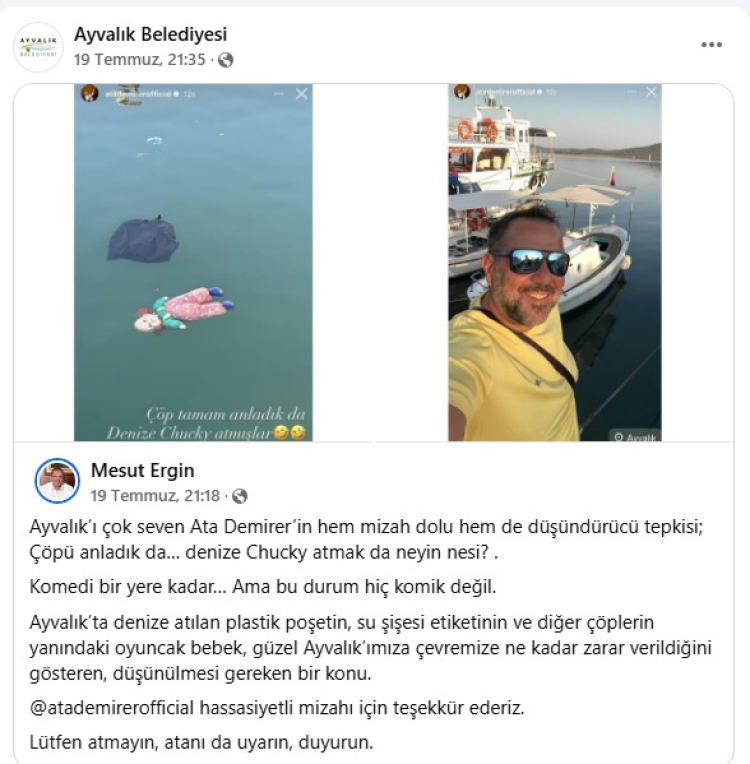View the yellow shirt selfie photo
The width and height of the screenshot is (750, 764).
coord(554,262)
